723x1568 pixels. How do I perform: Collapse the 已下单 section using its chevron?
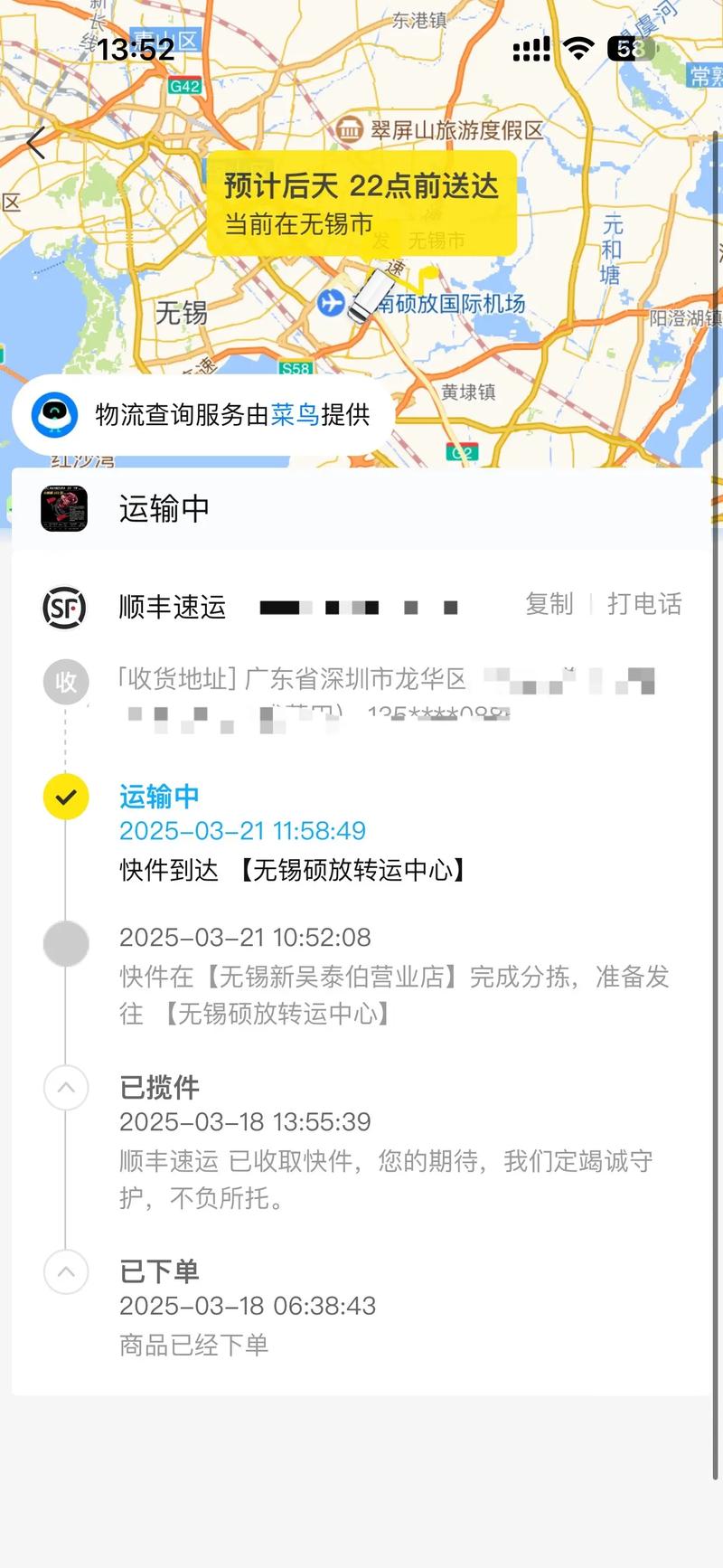coord(64,1272)
